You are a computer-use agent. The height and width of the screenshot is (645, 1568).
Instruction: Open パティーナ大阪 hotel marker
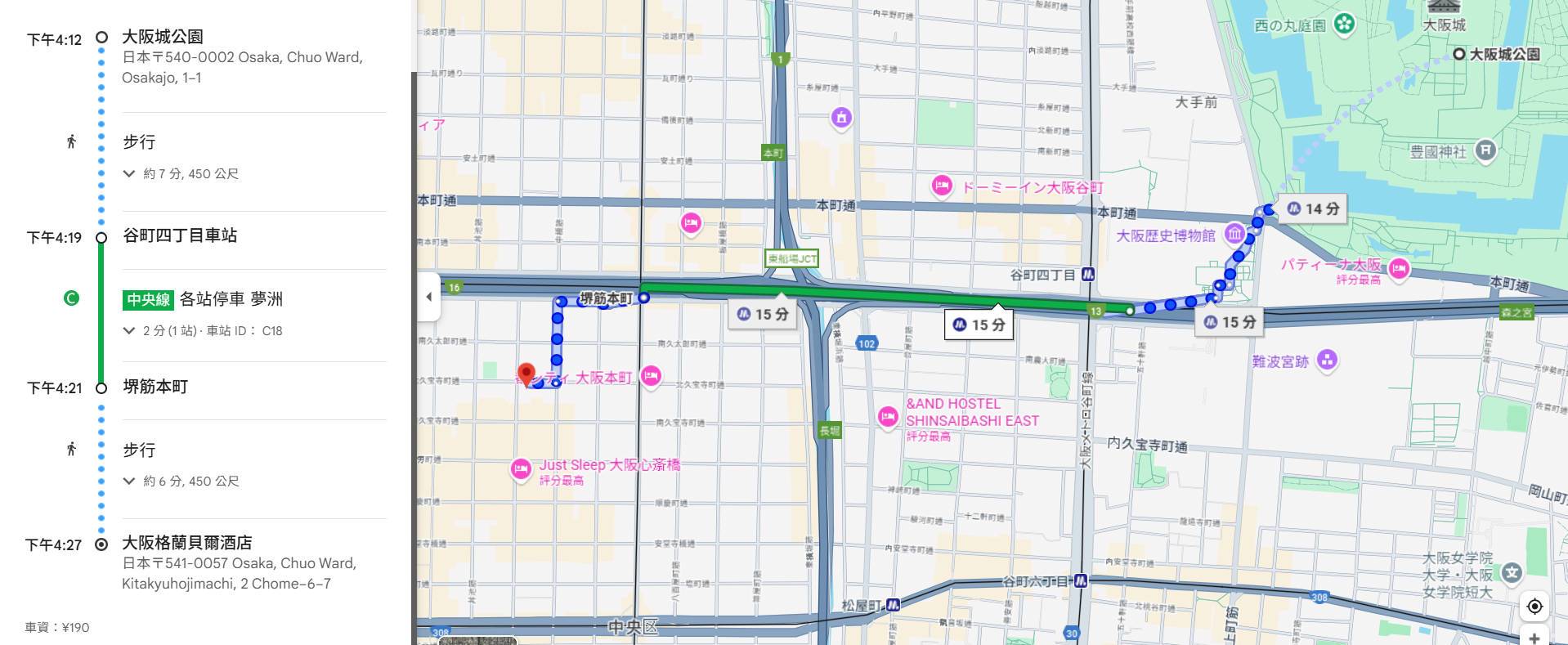click(1399, 268)
